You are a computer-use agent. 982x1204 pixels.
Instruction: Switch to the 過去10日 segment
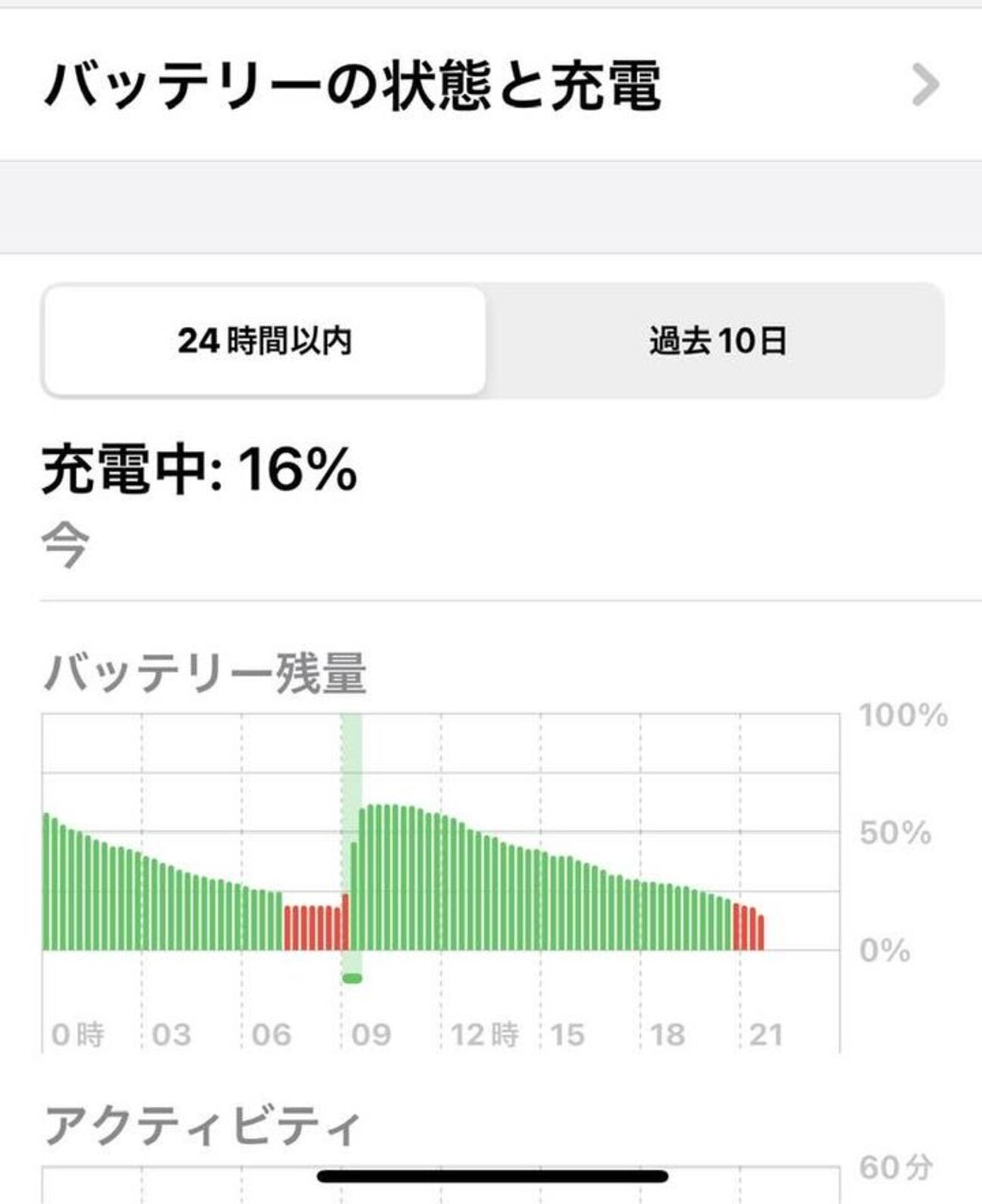point(718,341)
